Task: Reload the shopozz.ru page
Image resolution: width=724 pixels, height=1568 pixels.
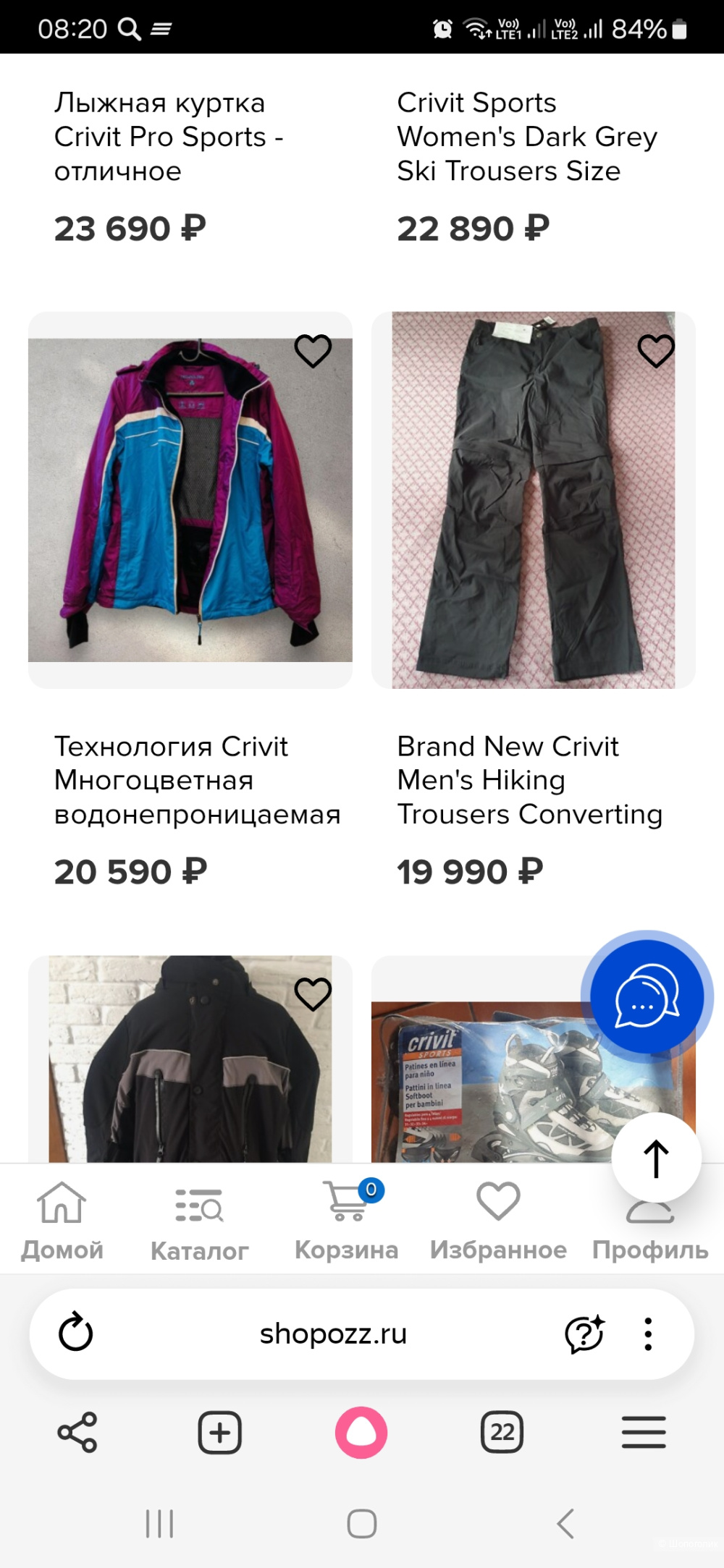Action: point(76,1334)
